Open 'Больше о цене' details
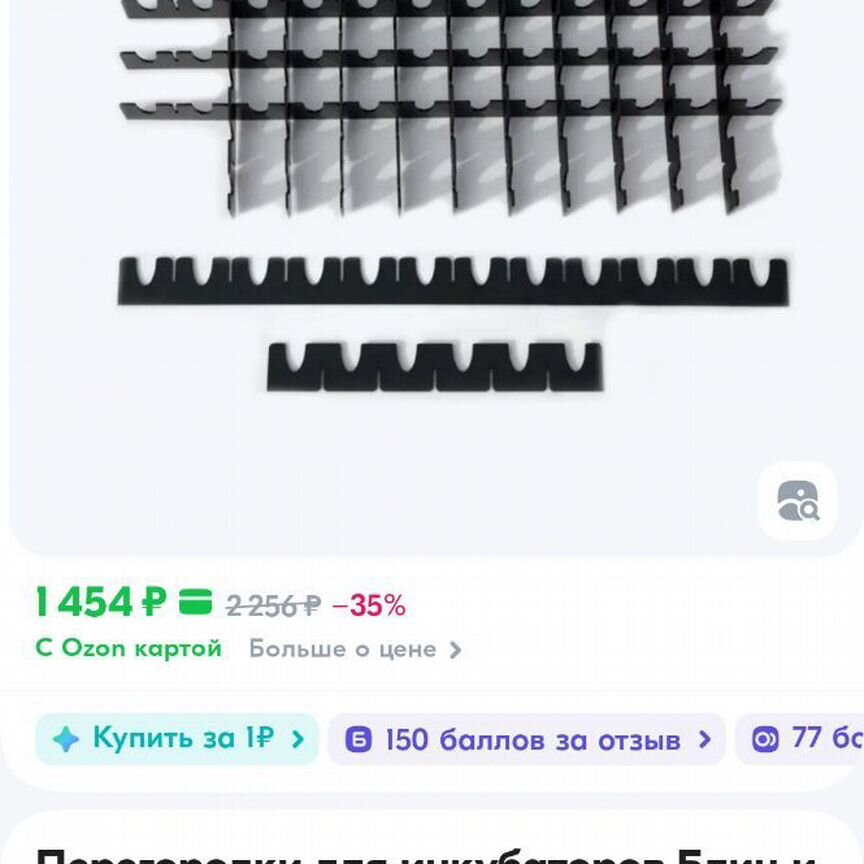 [354, 649]
